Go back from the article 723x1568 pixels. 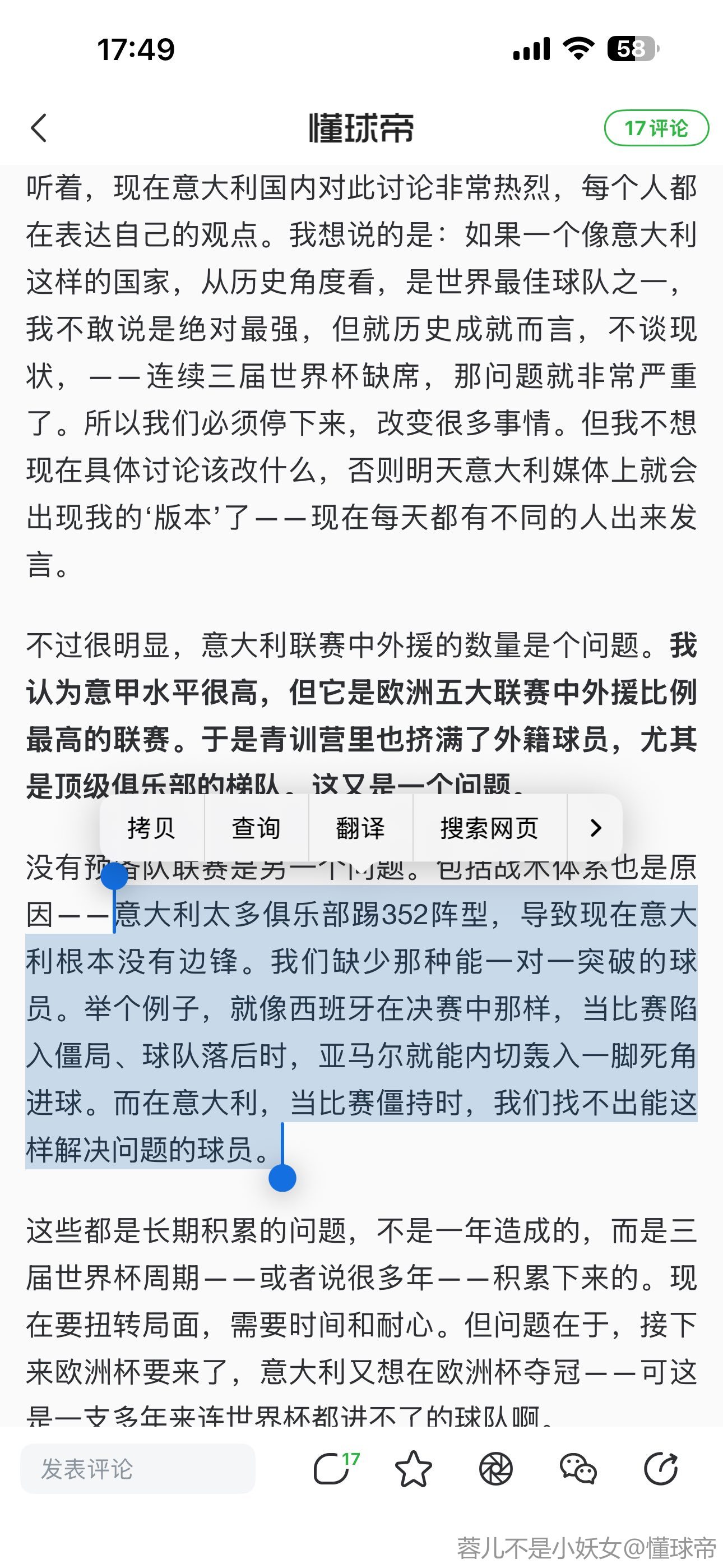(39, 128)
